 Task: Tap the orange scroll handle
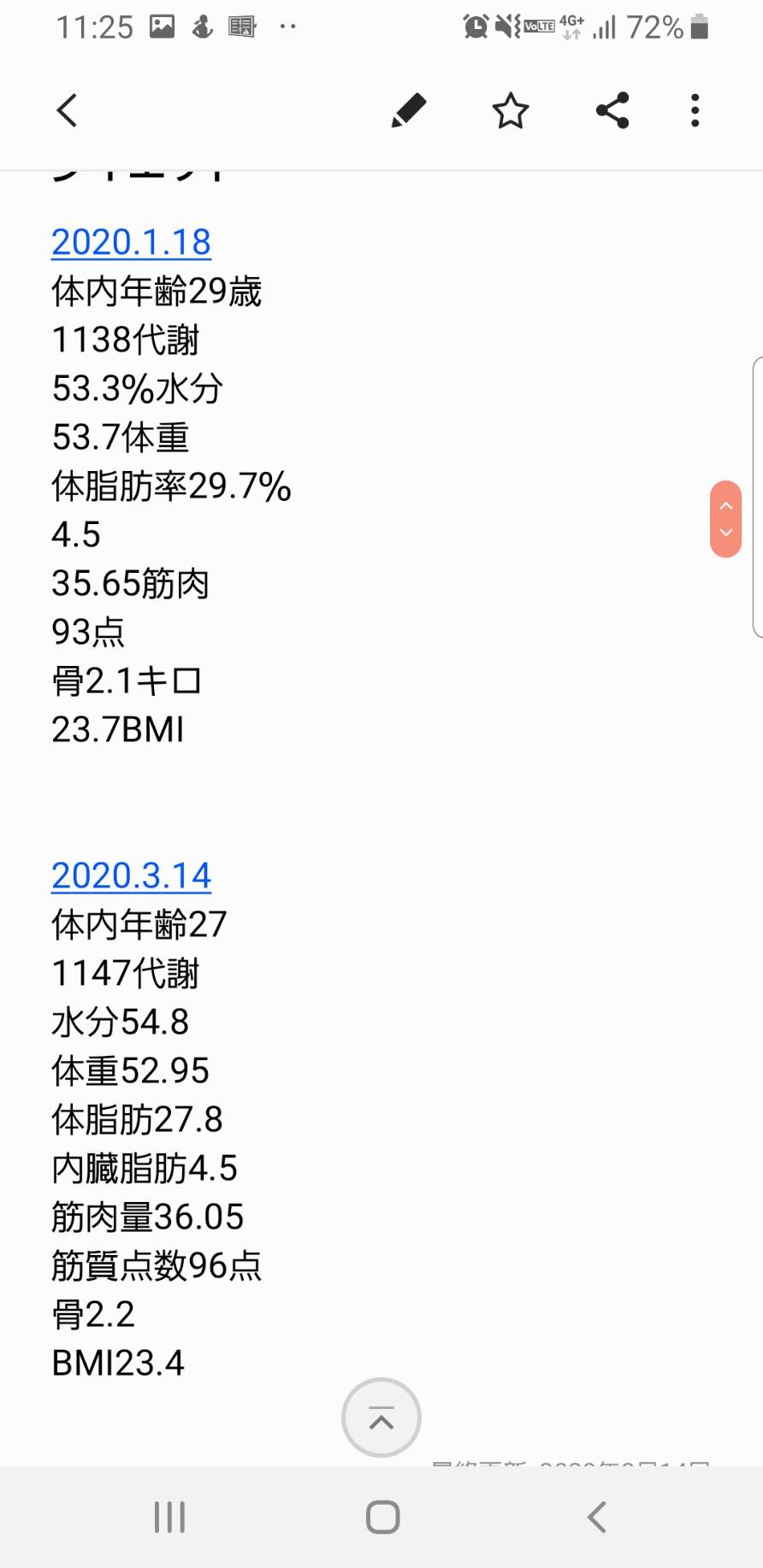[725, 519]
